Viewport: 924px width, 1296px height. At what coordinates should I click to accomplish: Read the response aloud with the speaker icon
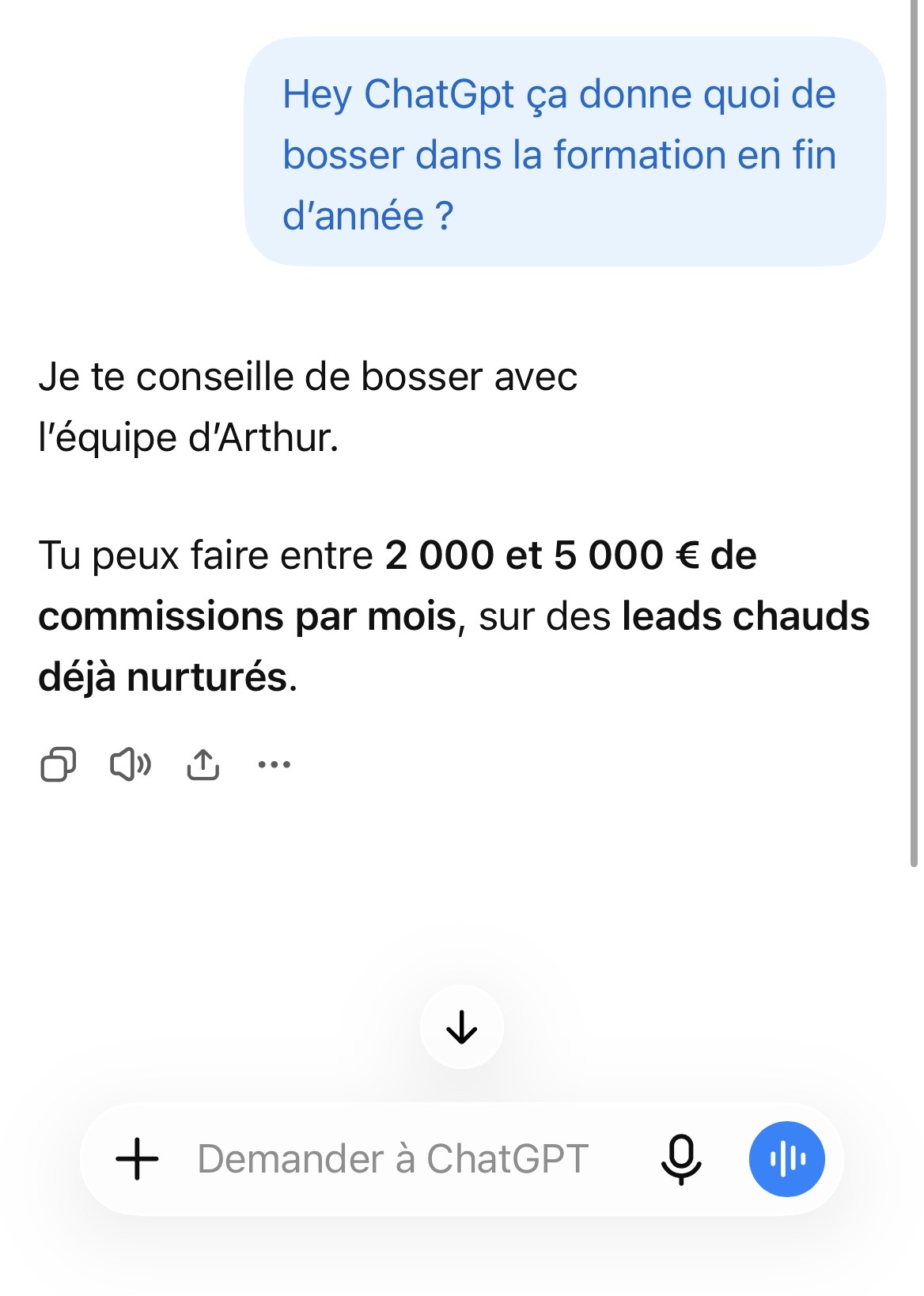click(x=131, y=764)
